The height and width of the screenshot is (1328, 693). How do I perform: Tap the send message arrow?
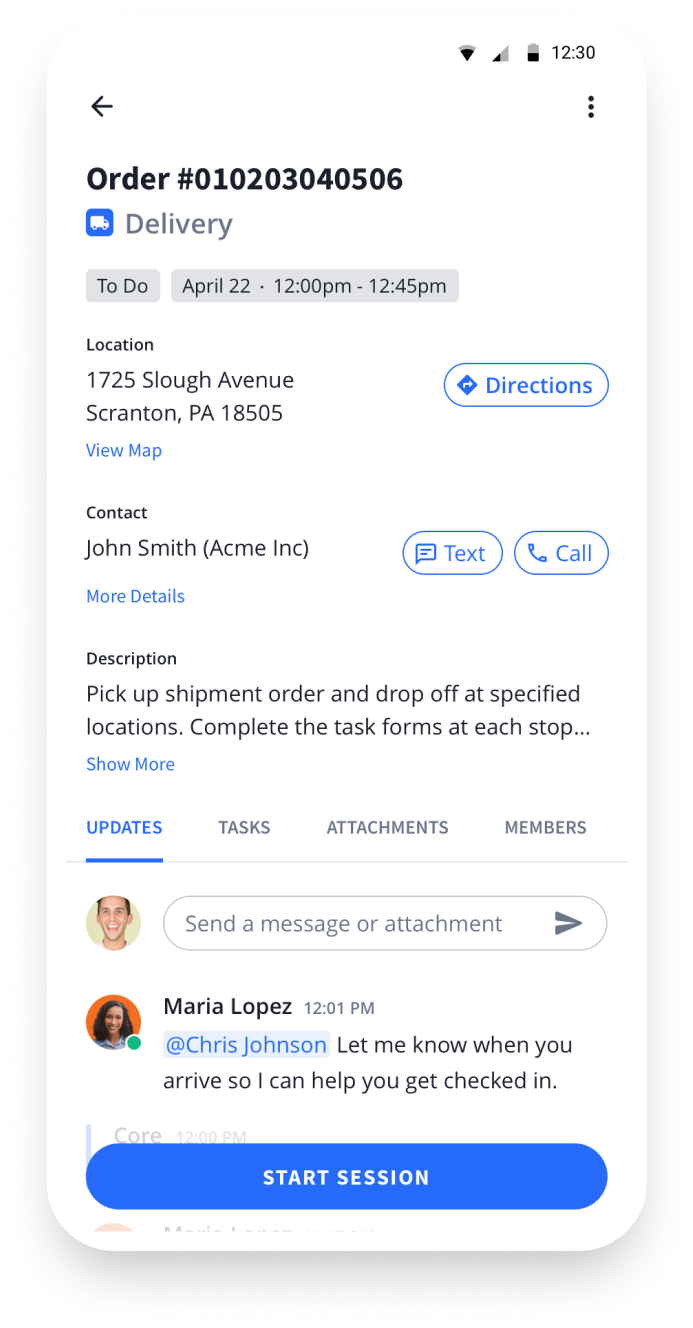pos(568,923)
